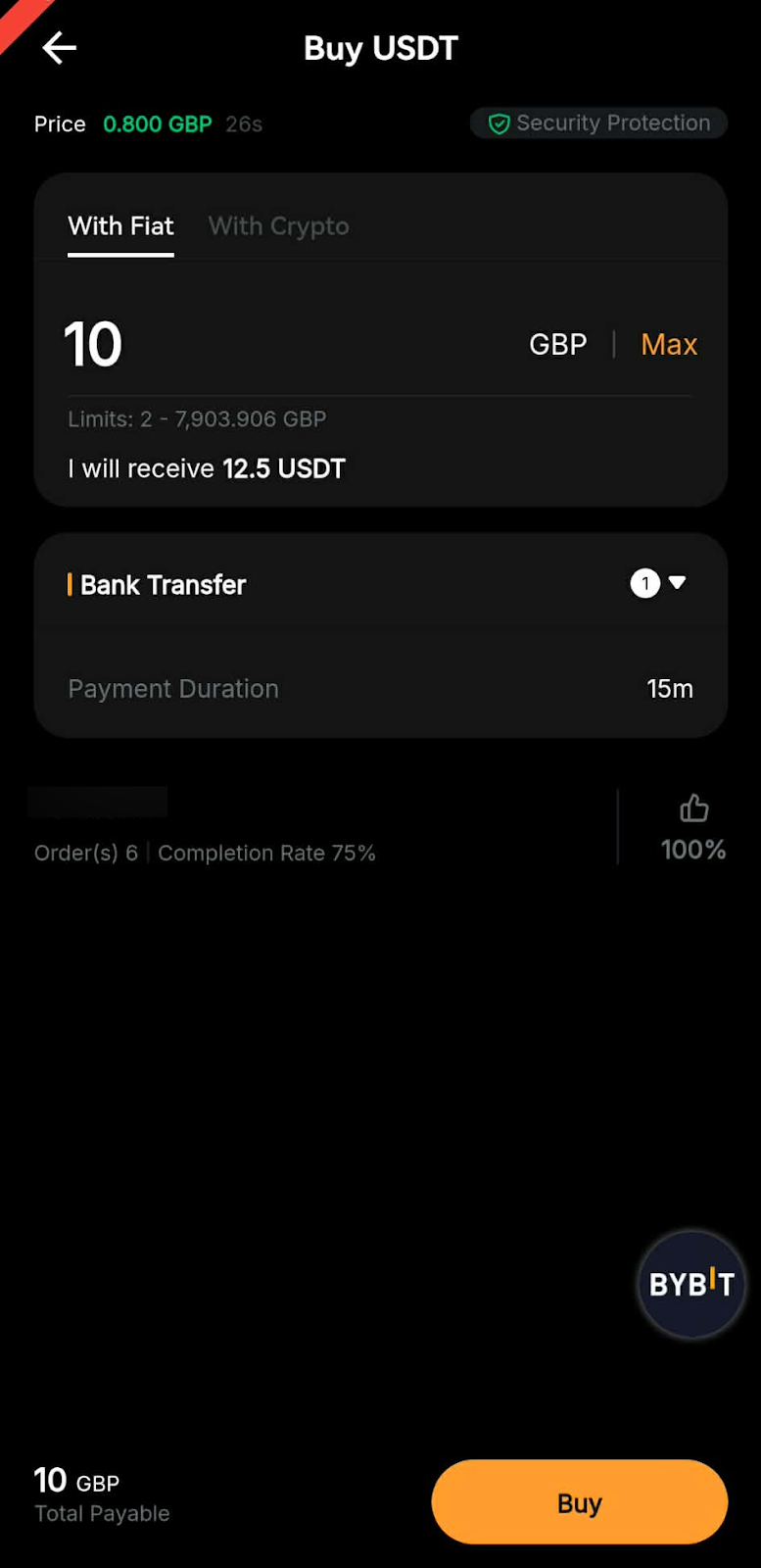Select the With Fiat tab
This screenshot has height=1568, width=761.
pyautogui.click(x=120, y=226)
